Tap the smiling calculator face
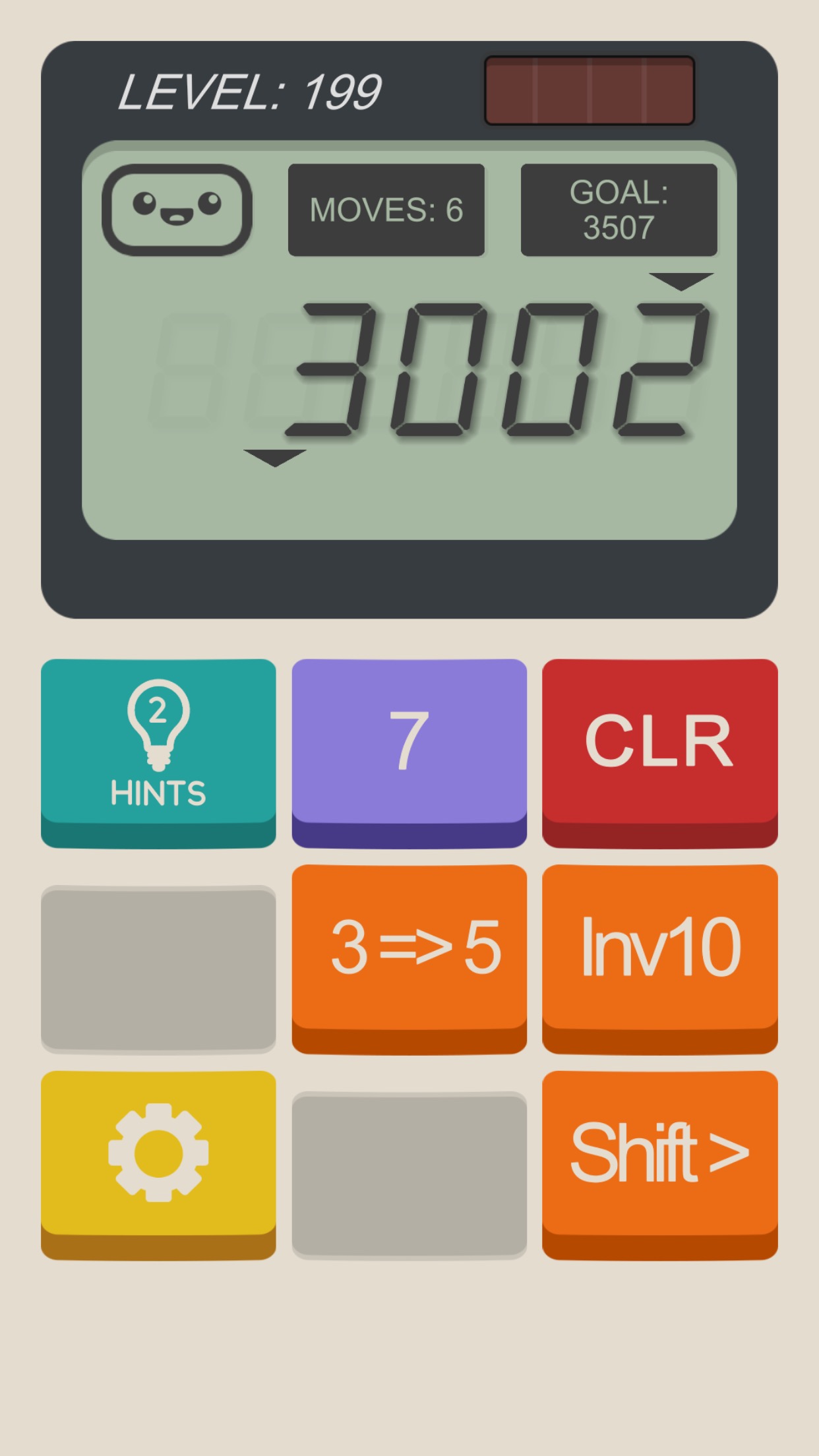Image resolution: width=819 pixels, height=1456 pixels. coord(178,208)
